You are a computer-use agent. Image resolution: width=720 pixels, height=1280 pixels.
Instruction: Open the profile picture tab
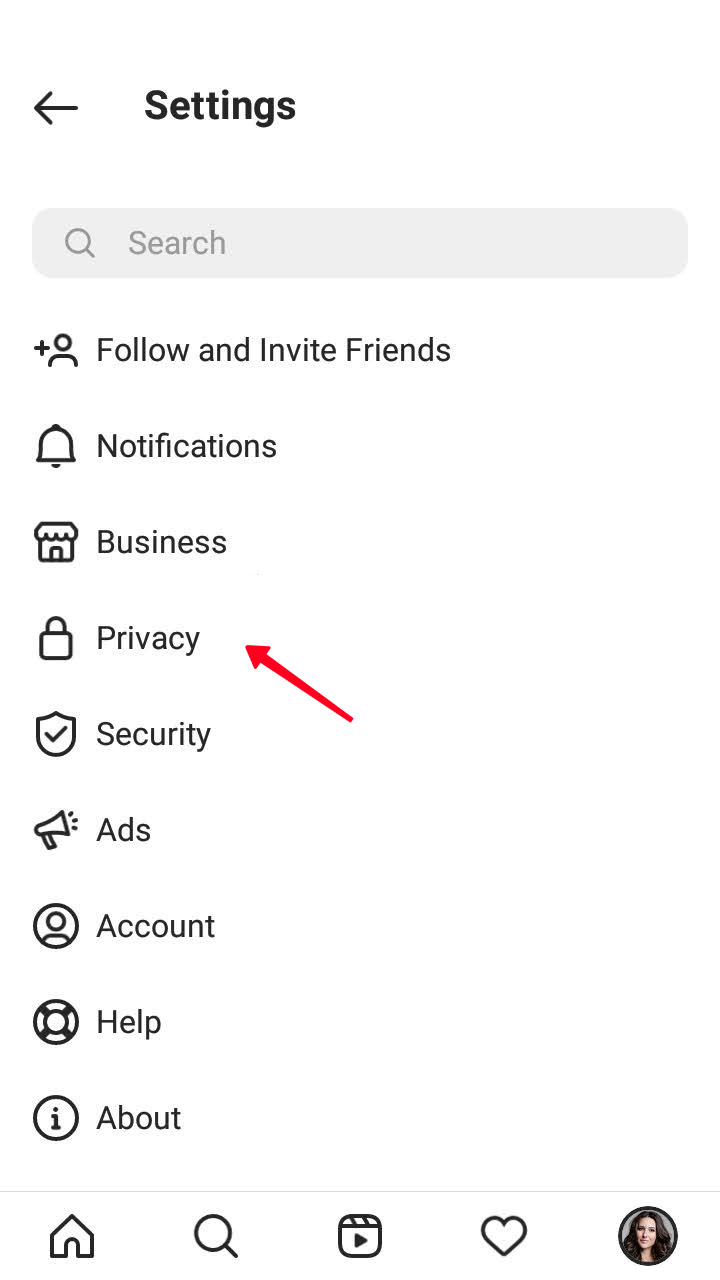(648, 1236)
